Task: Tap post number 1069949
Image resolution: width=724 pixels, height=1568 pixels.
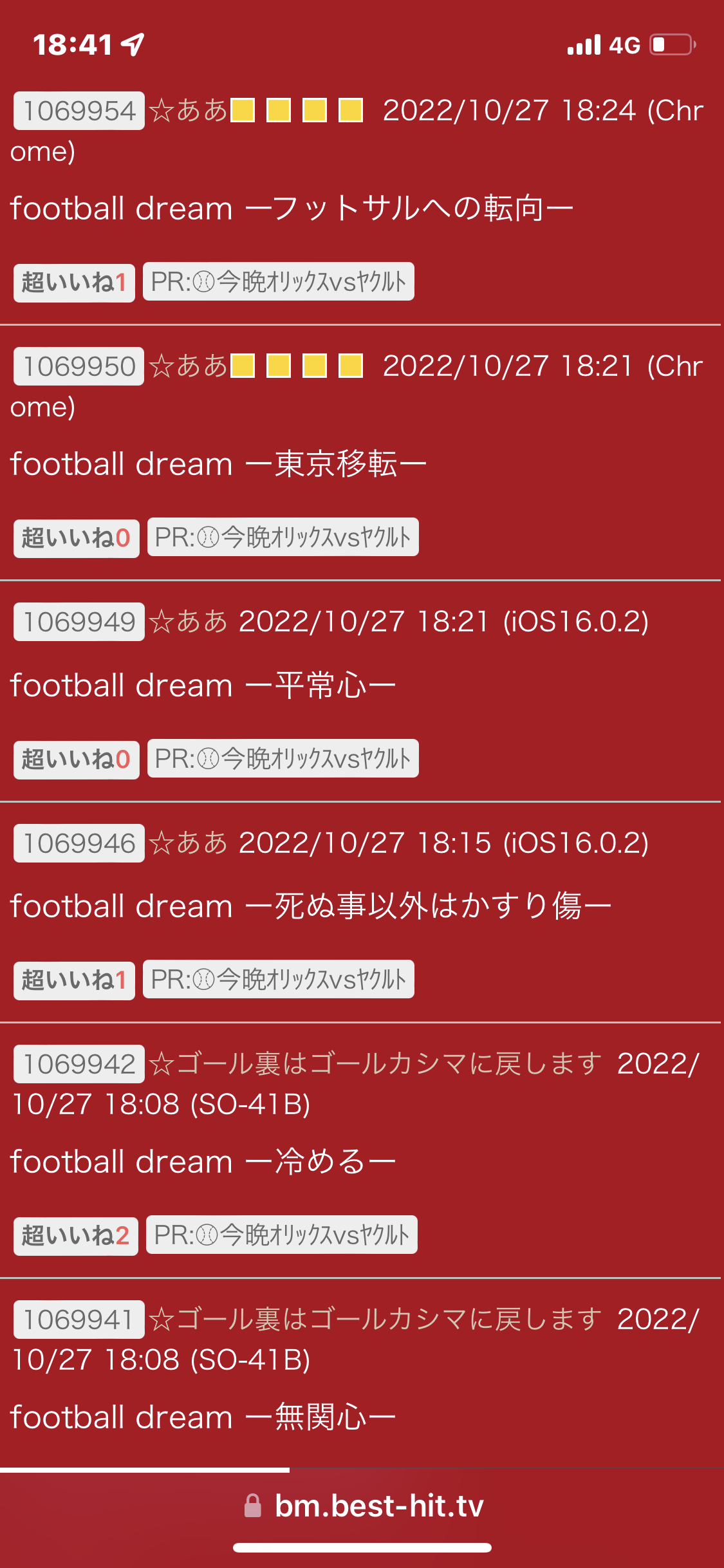Action: click(x=79, y=622)
